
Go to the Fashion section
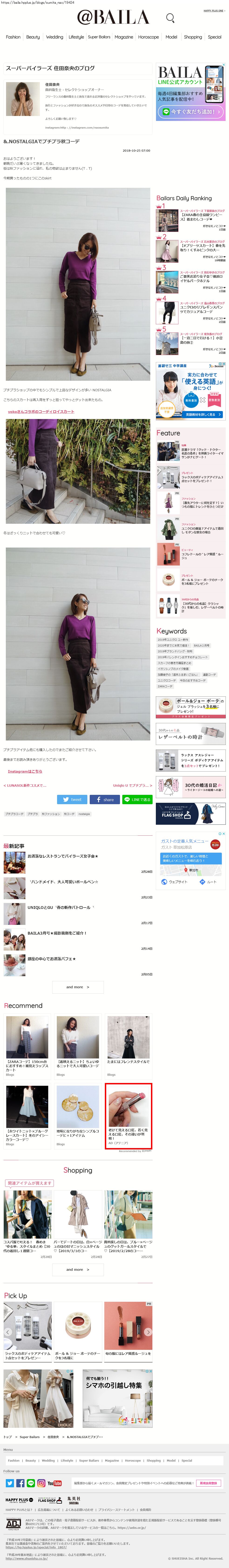tap(13, 37)
